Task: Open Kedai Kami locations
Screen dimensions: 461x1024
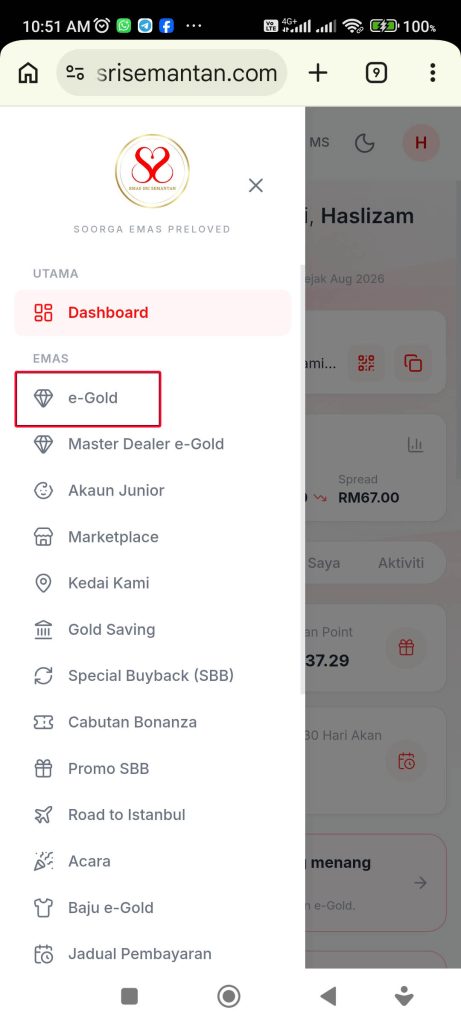Action: click(x=153, y=583)
